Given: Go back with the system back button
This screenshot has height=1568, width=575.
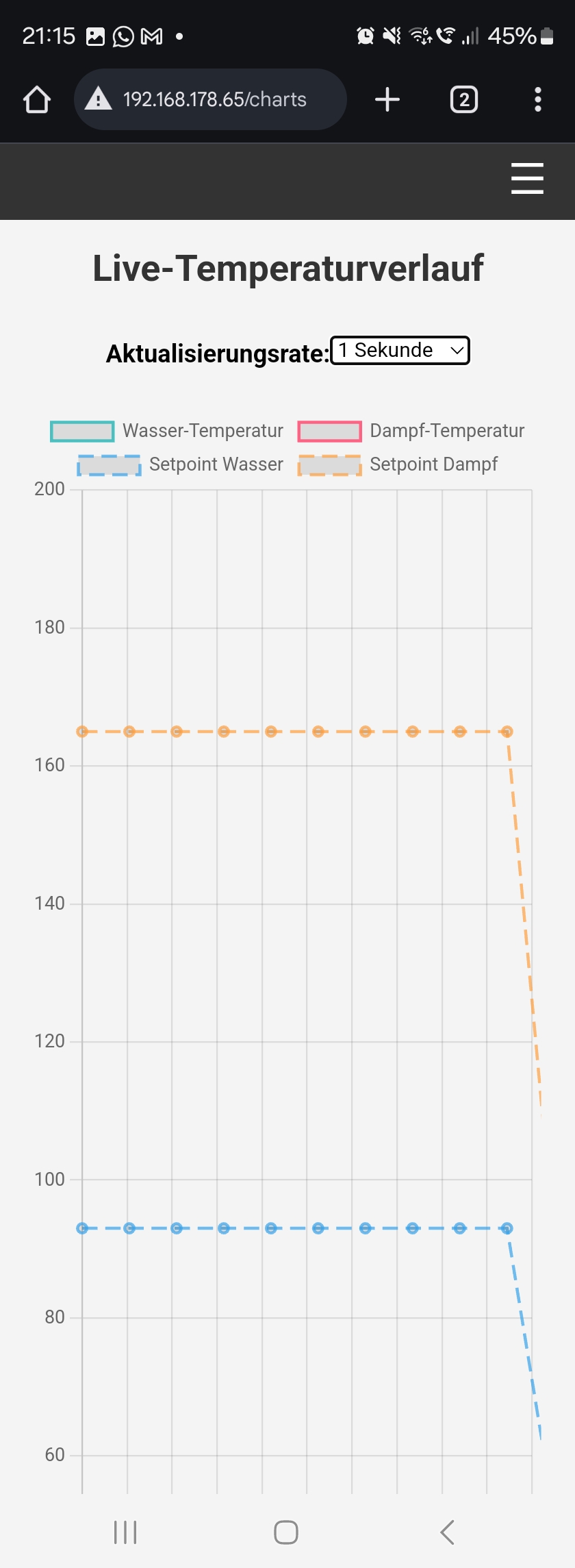Looking at the screenshot, I should (x=448, y=1532).
